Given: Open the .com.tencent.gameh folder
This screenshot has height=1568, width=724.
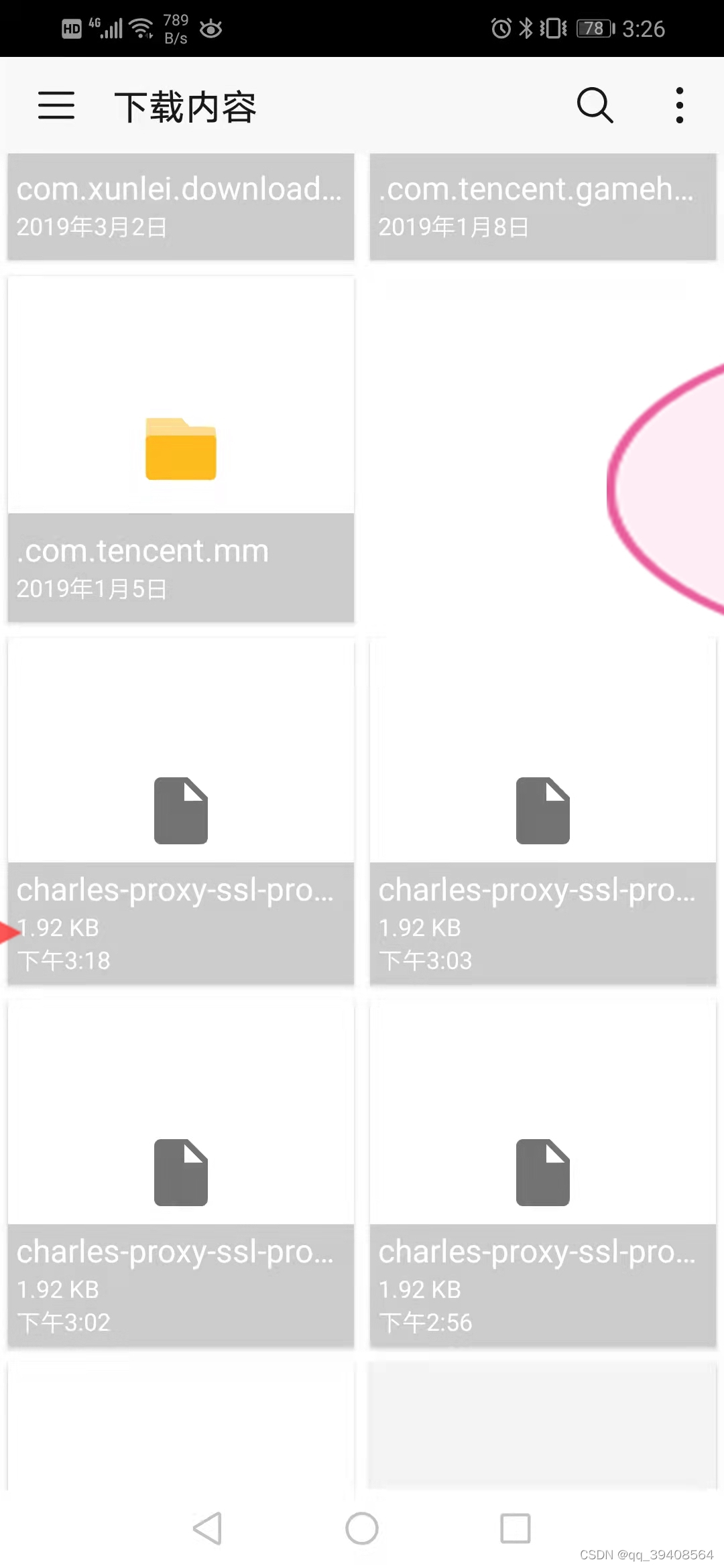Looking at the screenshot, I should click(x=542, y=206).
